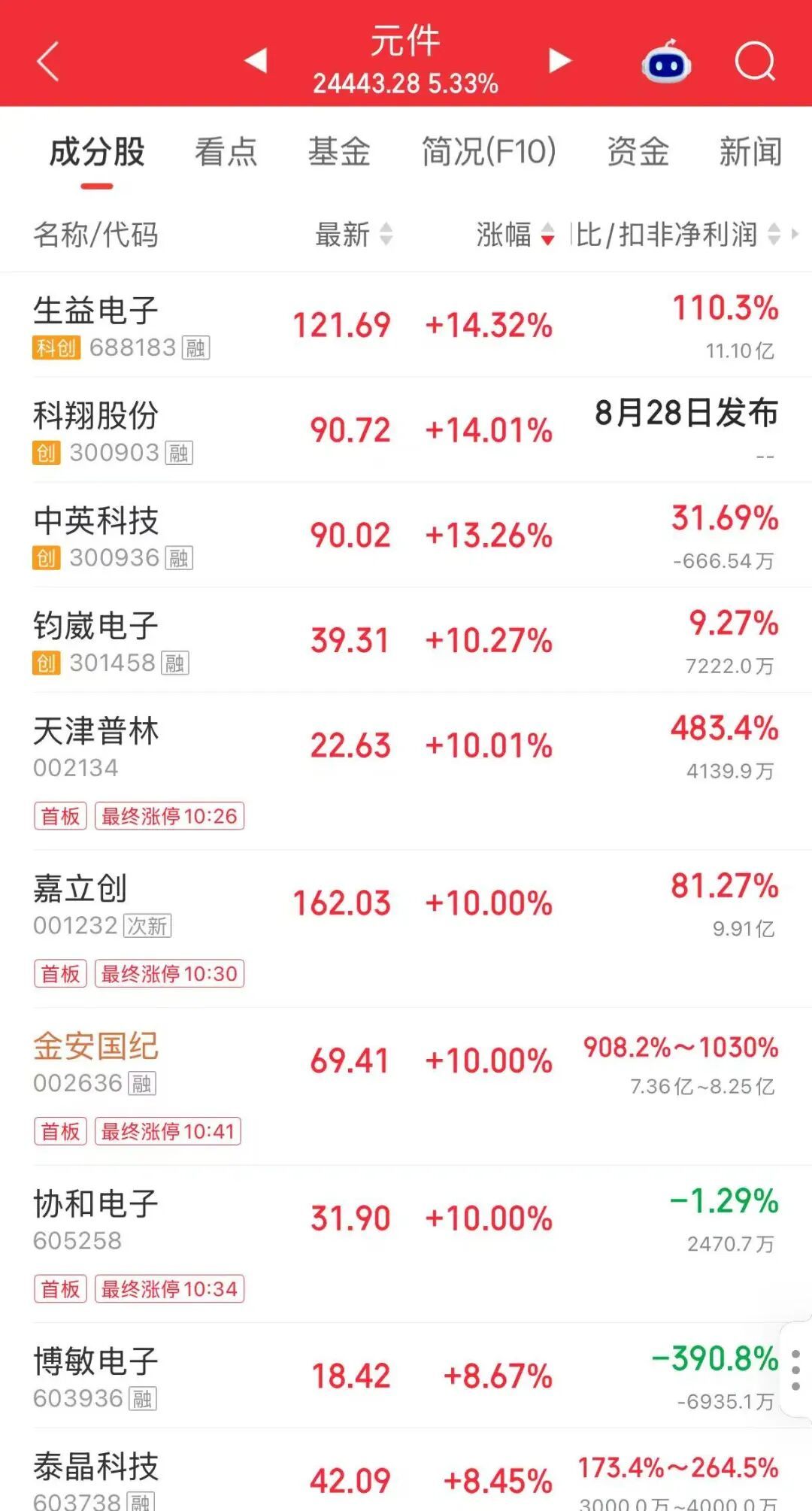Open the three-dot side handle

[x=796, y=1370]
